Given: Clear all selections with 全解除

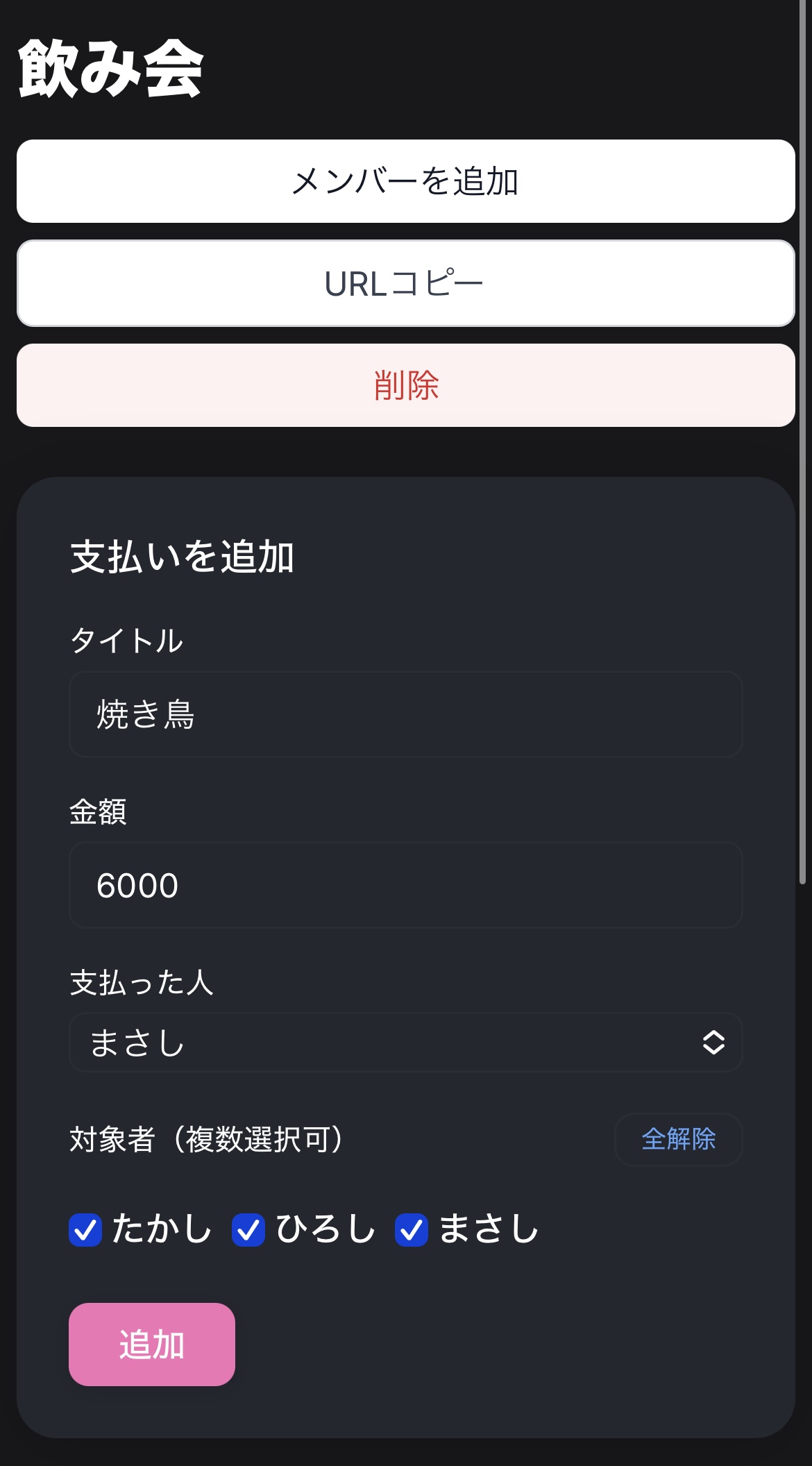Looking at the screenshot, I should click(x=678, y=1139).
